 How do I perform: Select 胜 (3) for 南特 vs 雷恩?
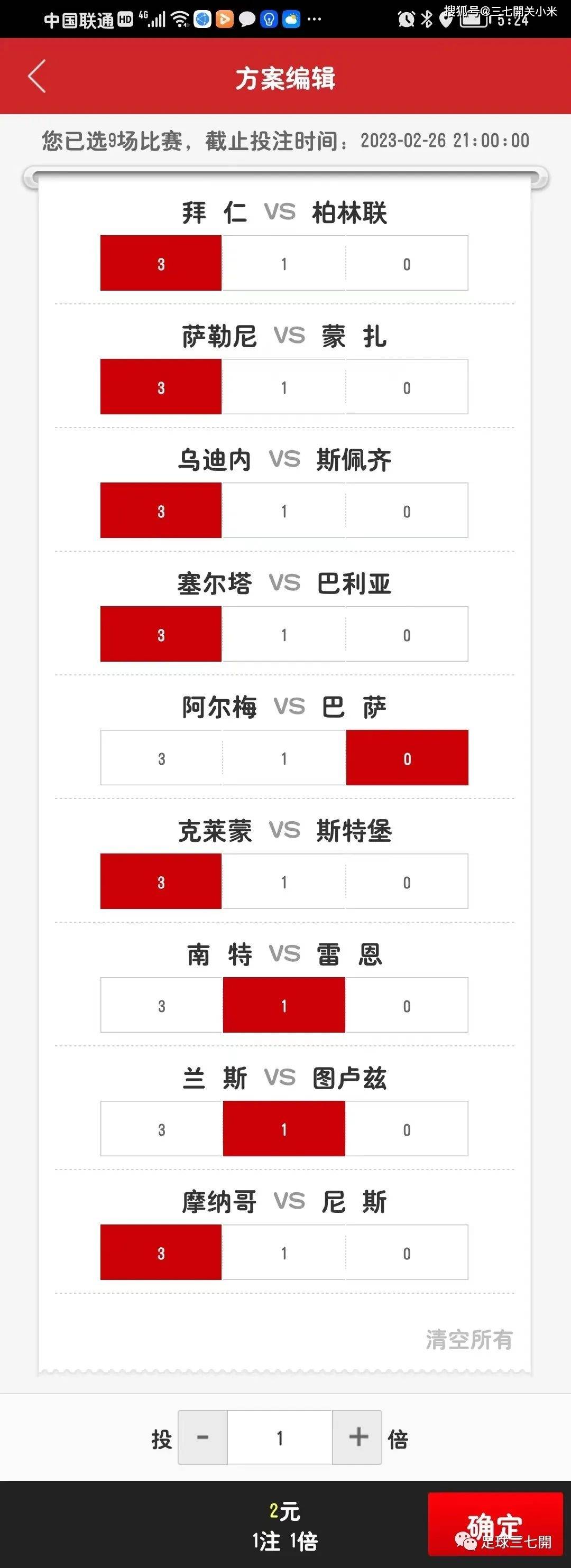click(x=160, y=1005)
